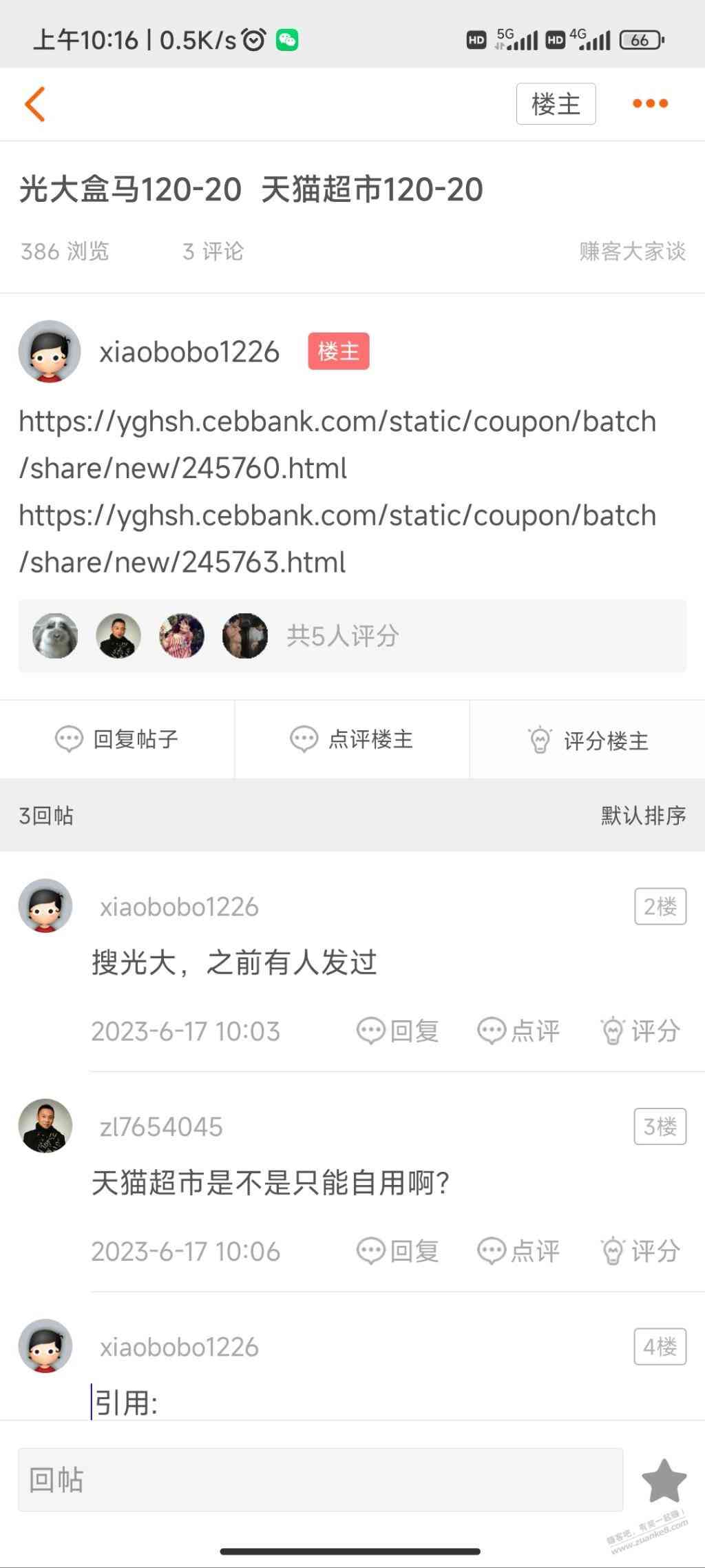Tap 点评 on zl7654045's comment
Image resolution: width=705 pixels, height=1568 pixels.
(518, 1251)
